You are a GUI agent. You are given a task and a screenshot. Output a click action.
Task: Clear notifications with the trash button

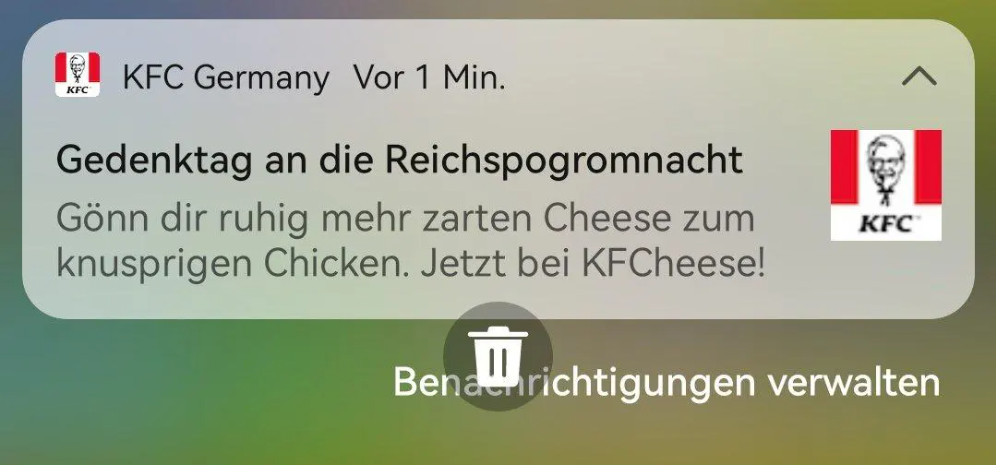[497, 355]
